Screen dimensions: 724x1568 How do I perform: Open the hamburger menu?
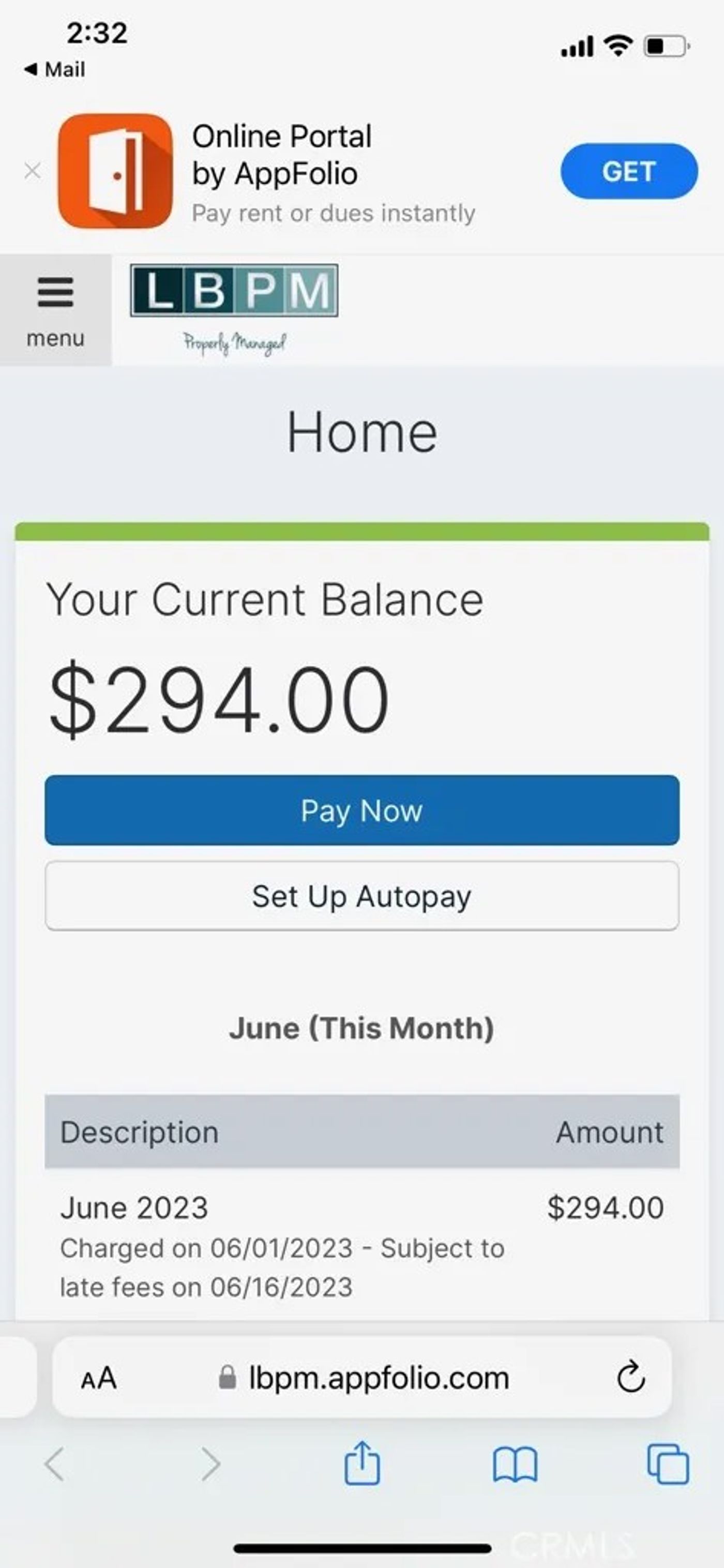55,310
